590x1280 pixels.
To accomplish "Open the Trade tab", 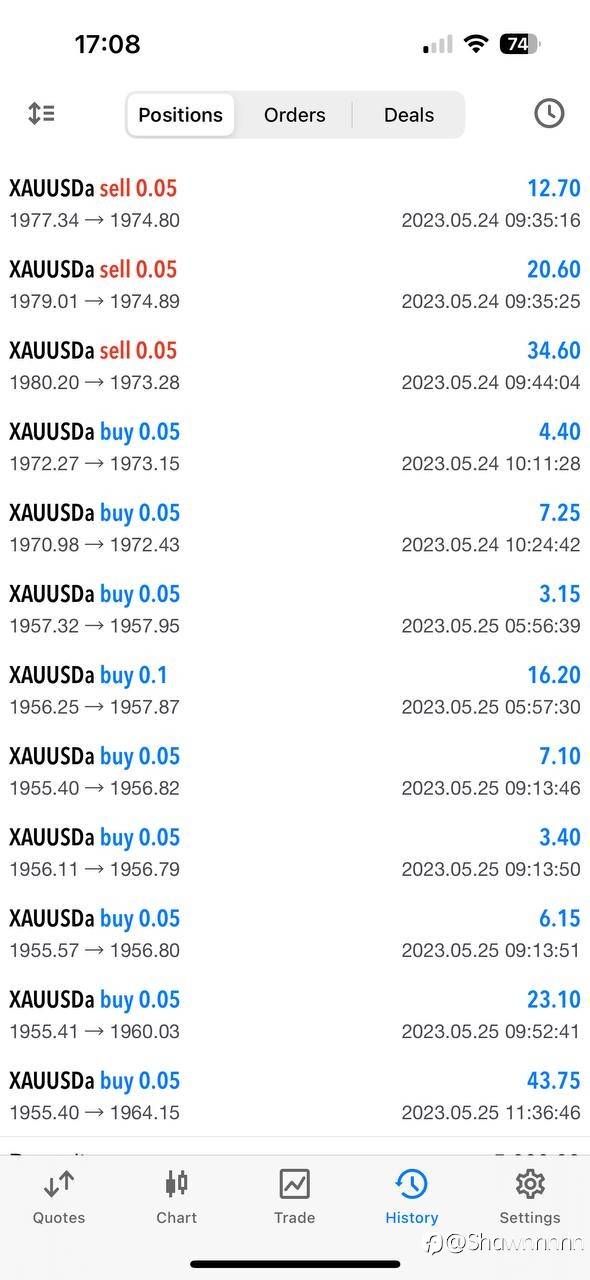I will pos(294,1197).
